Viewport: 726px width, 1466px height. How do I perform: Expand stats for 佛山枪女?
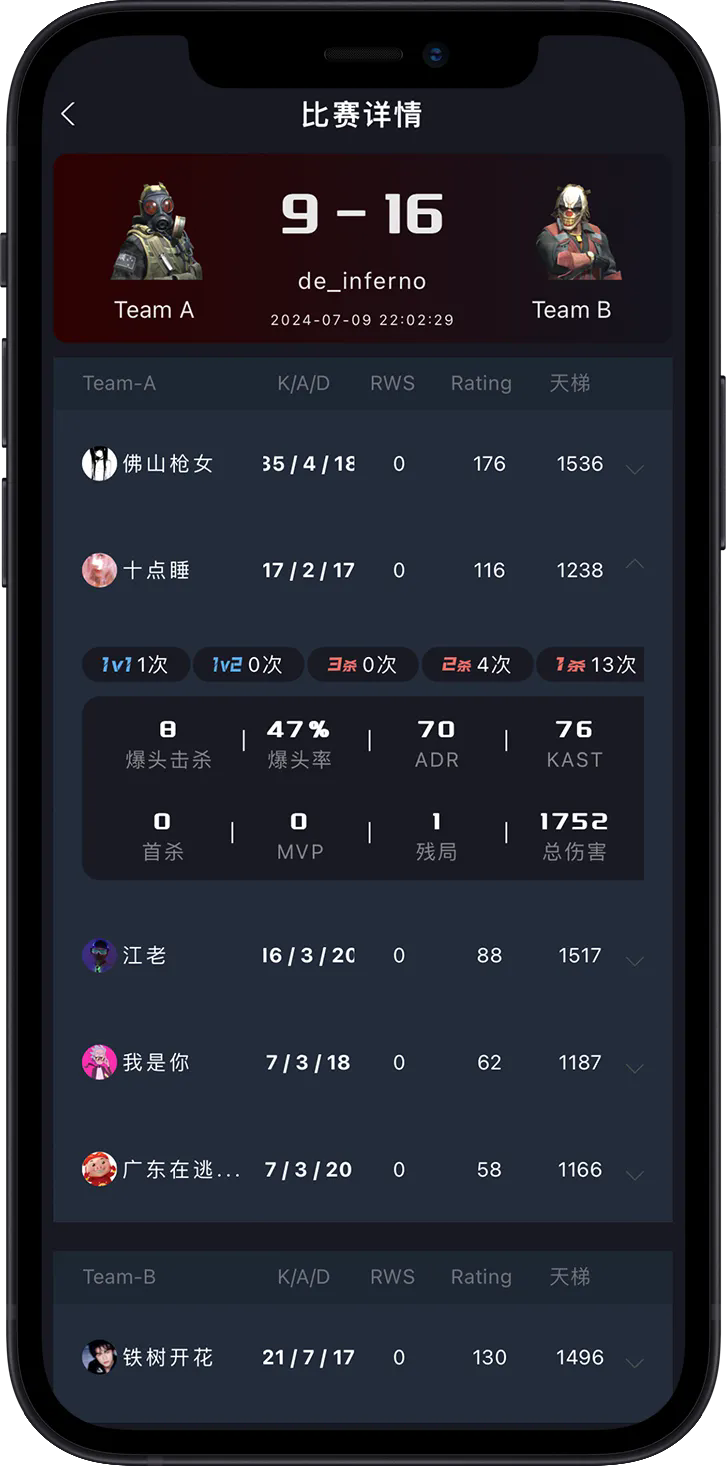pyautogui.click(x=634, y=468)
